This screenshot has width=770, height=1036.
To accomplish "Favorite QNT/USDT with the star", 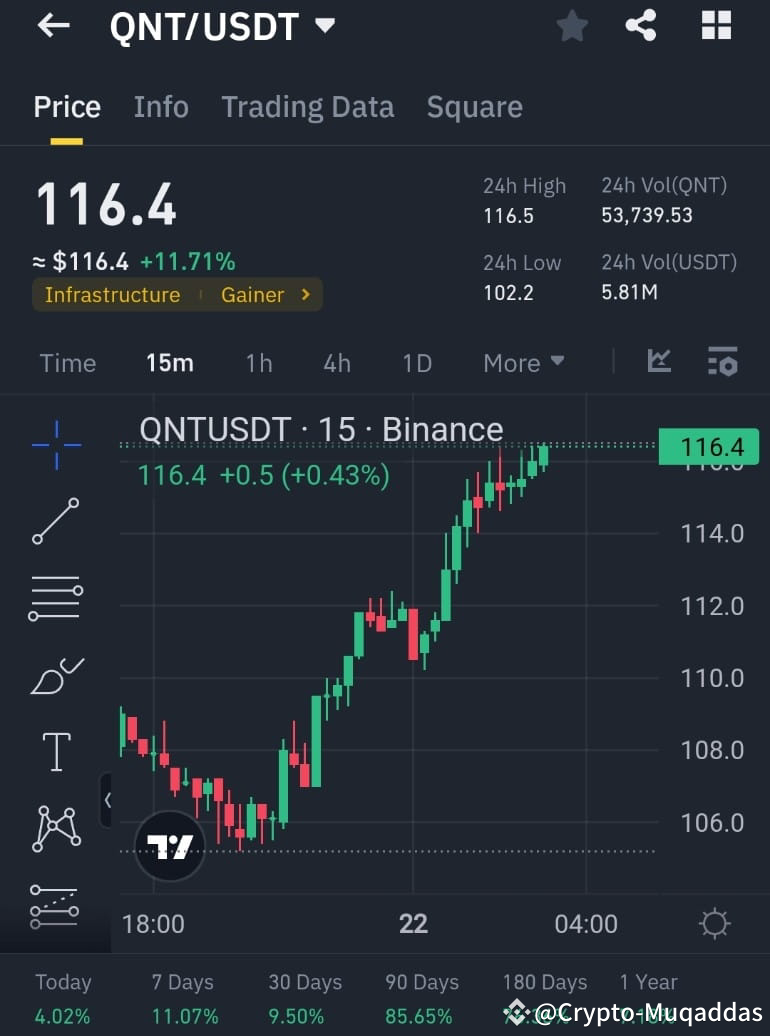I will pyautogui.click(x=572, y=26).
